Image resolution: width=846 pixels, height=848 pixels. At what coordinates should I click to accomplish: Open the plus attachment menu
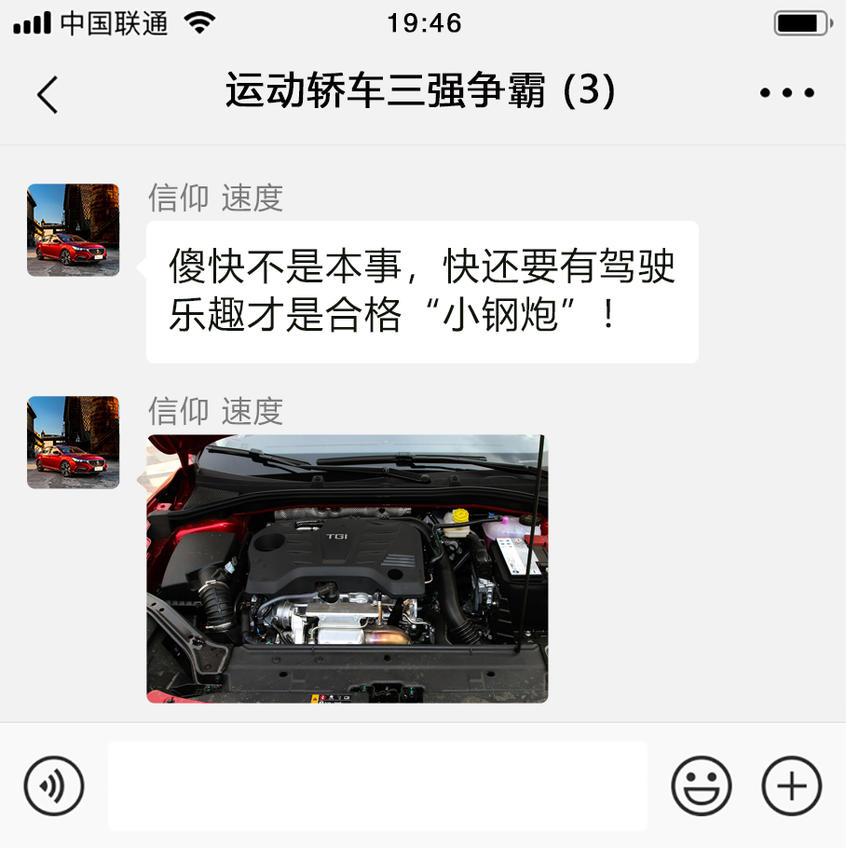792,786
